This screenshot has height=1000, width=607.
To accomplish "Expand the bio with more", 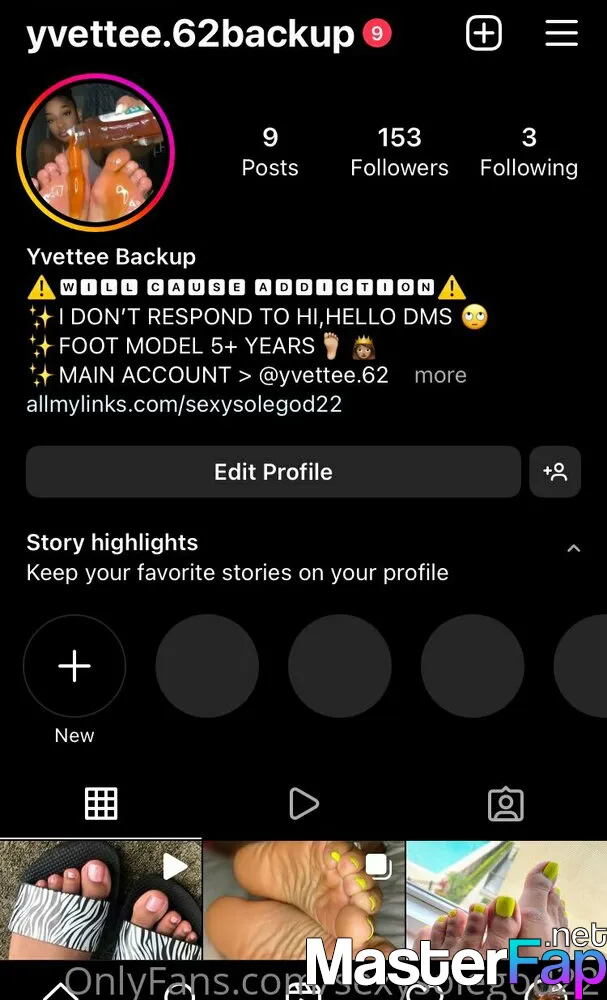I will 440,375.
